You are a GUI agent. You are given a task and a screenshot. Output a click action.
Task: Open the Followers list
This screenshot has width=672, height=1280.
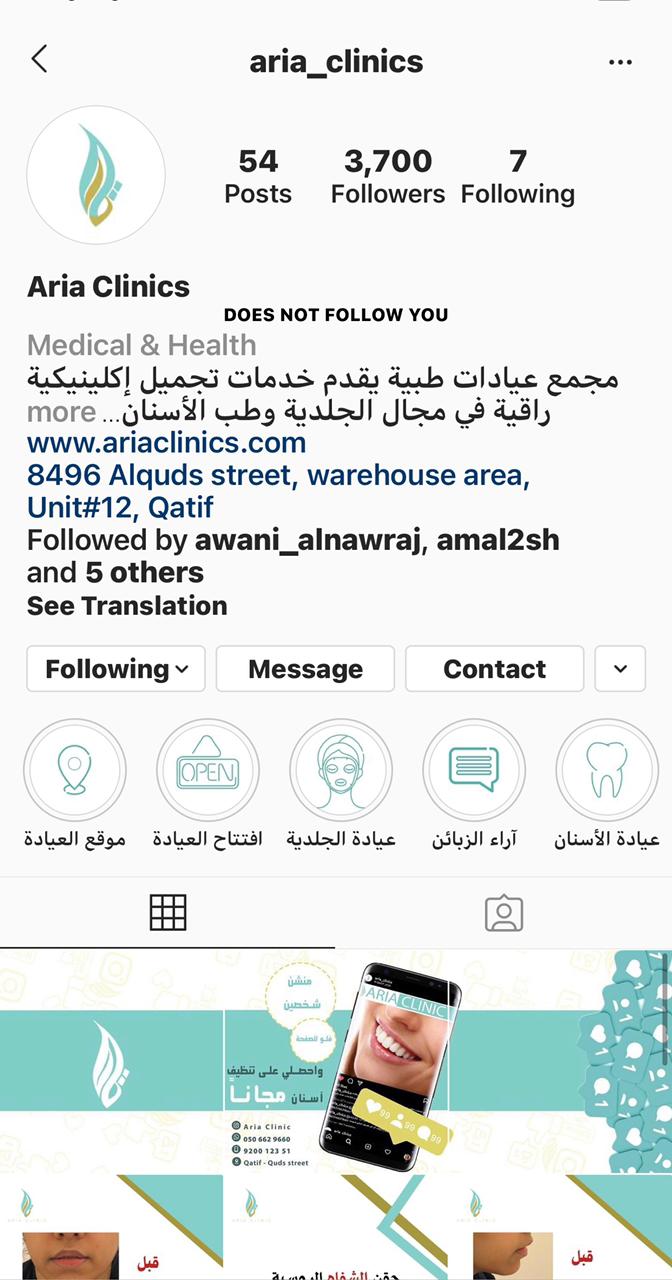(388, 176)
